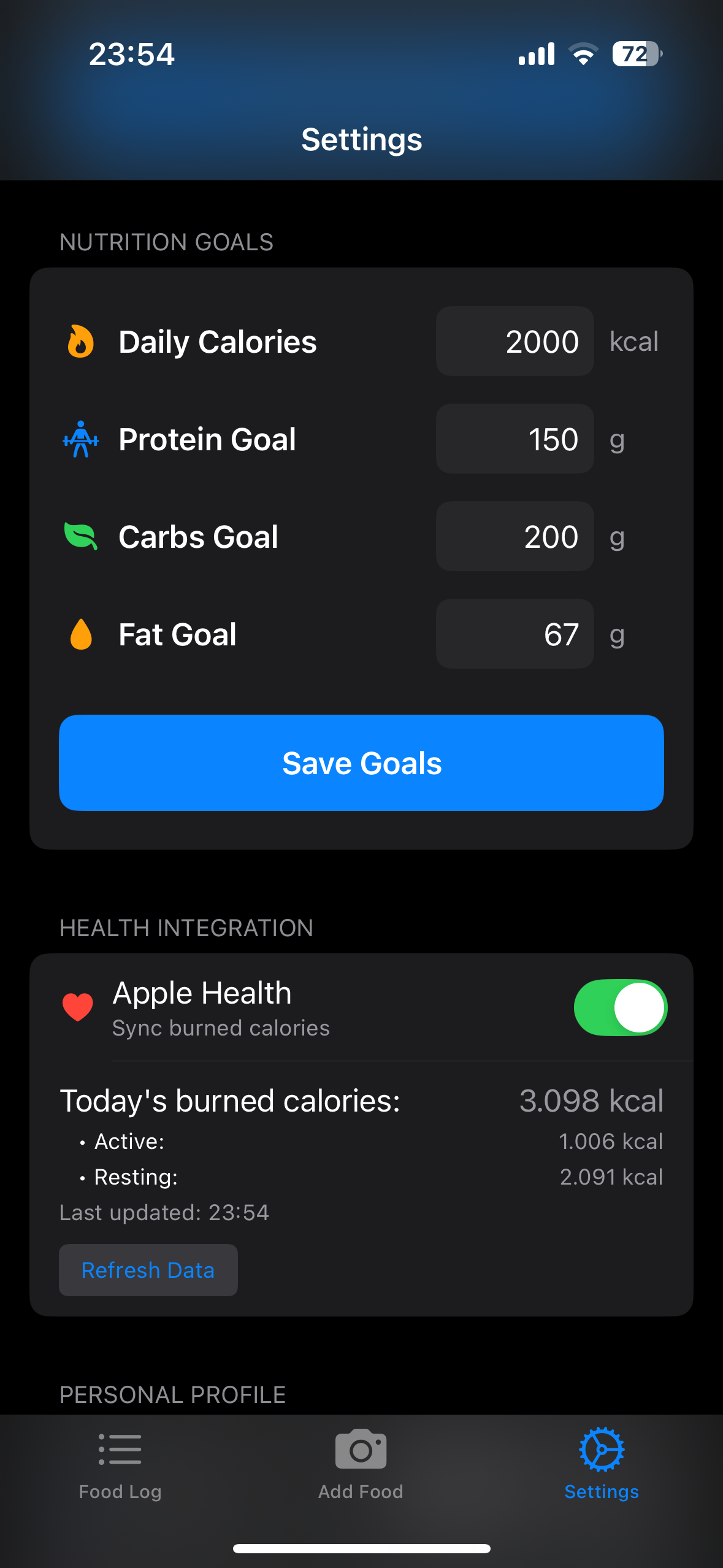723x1568 pixels.
Task: Click the Protein Goal 150 field
Action: pyautogui.click(x=515, y=439)
